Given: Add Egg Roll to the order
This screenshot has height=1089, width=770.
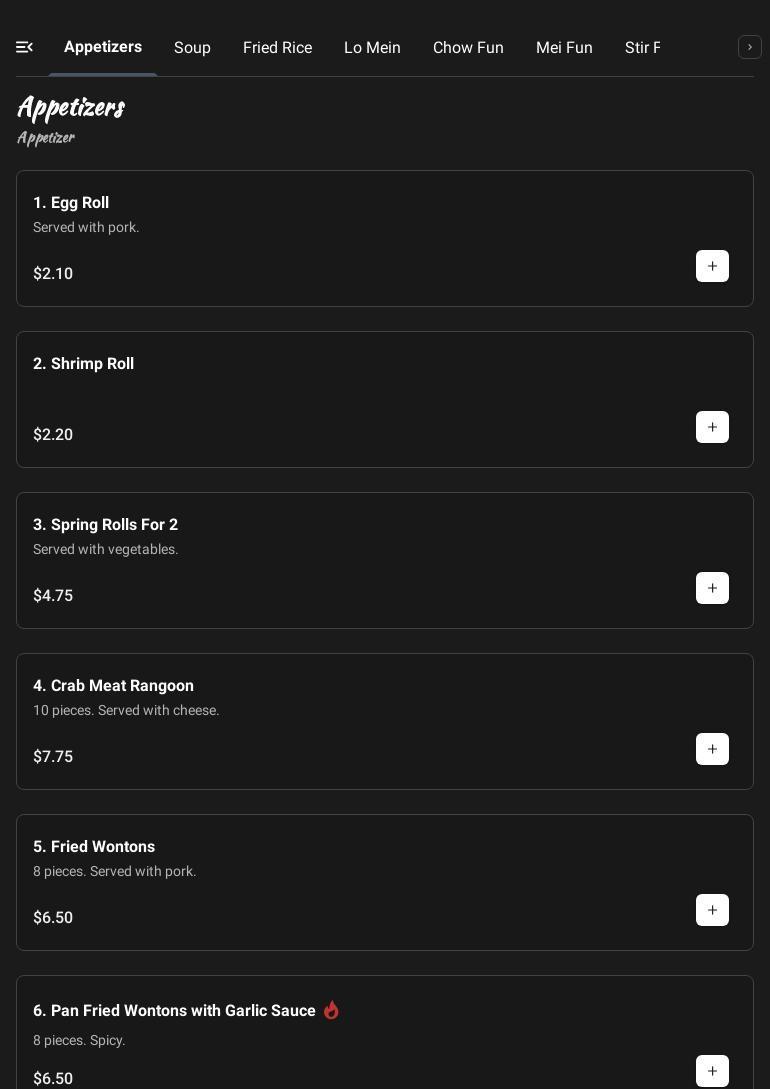Looking at the screenshot, I should pos(712,266).
